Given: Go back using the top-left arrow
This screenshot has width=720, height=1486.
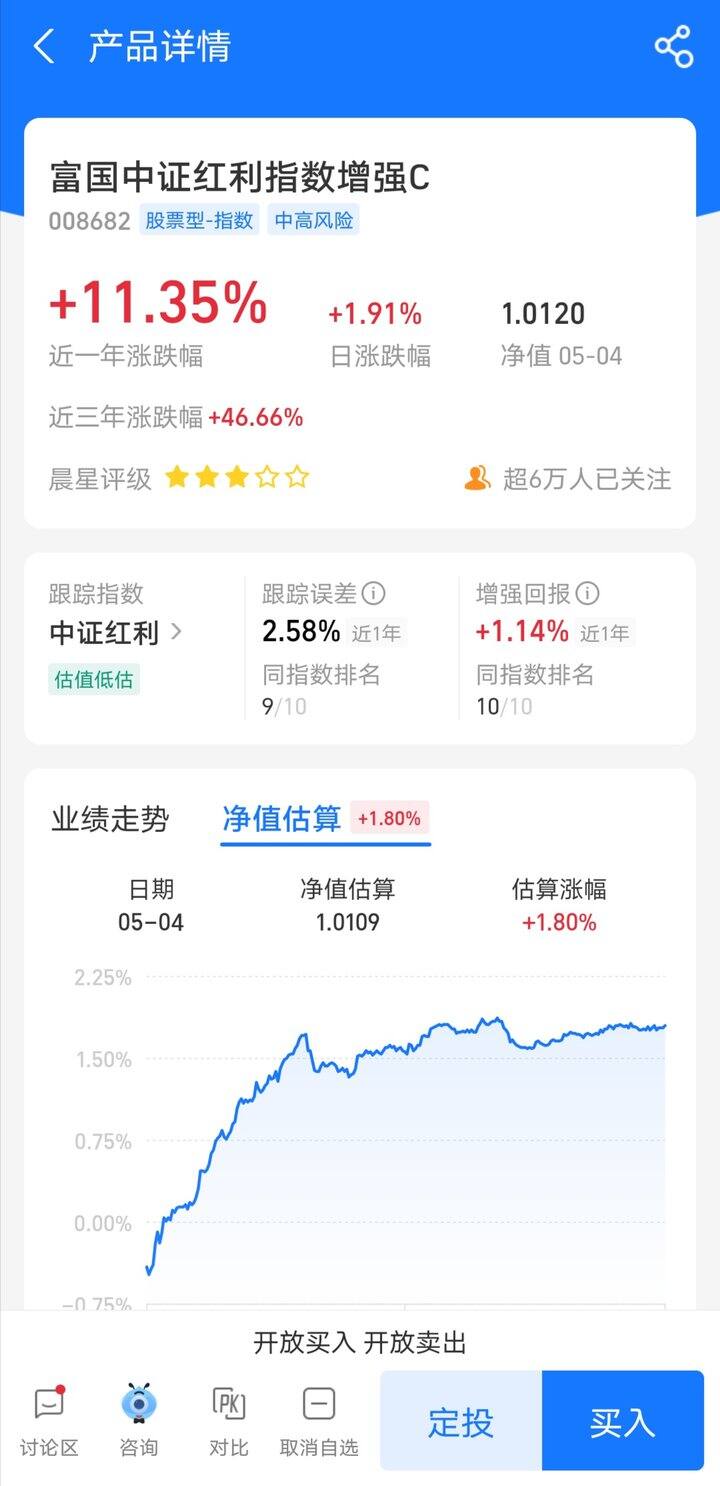Looking at the screenshot, I should pos(44,47).
